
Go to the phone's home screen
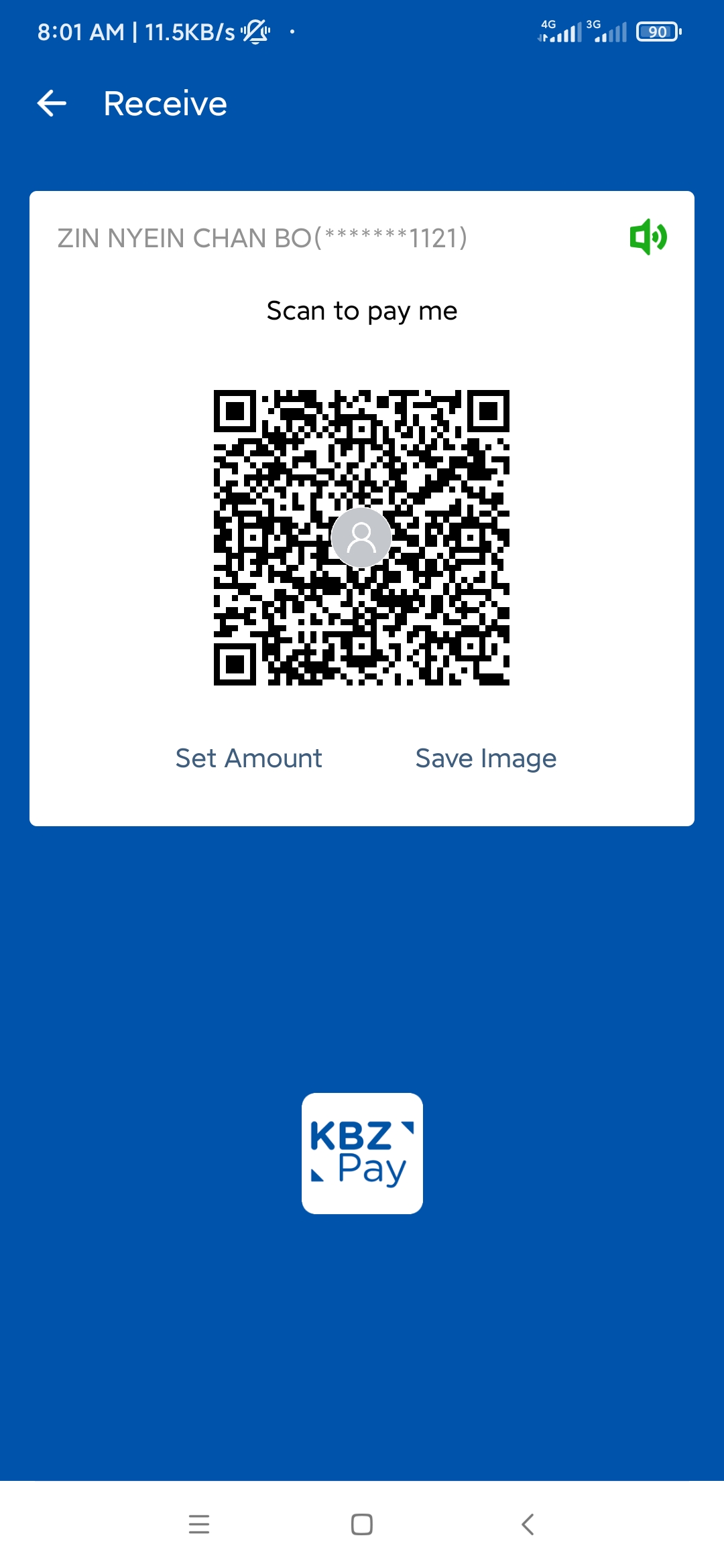(x=362, y=1524)
